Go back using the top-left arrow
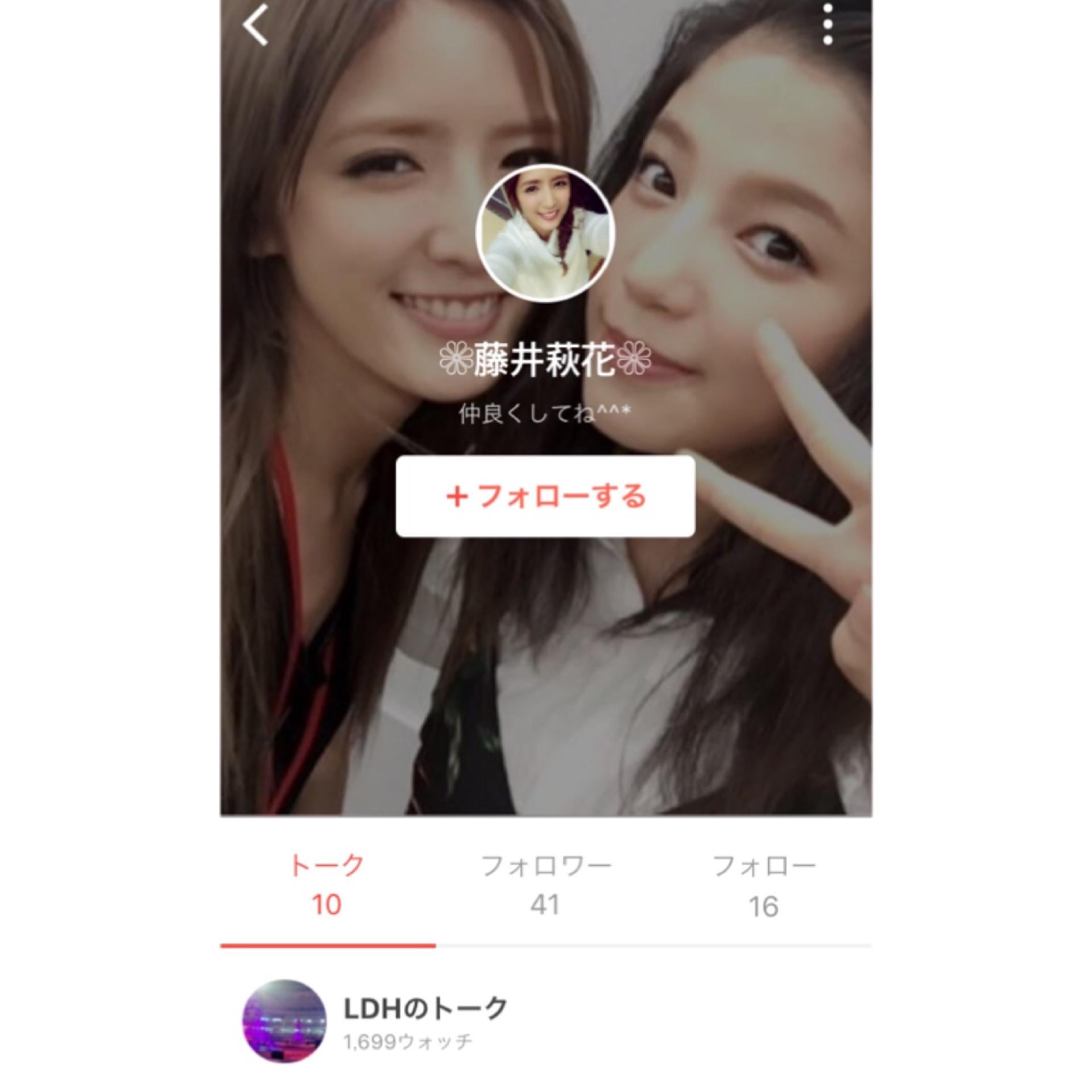Screen dimensions: 1092x1092 tap(255, 26)
